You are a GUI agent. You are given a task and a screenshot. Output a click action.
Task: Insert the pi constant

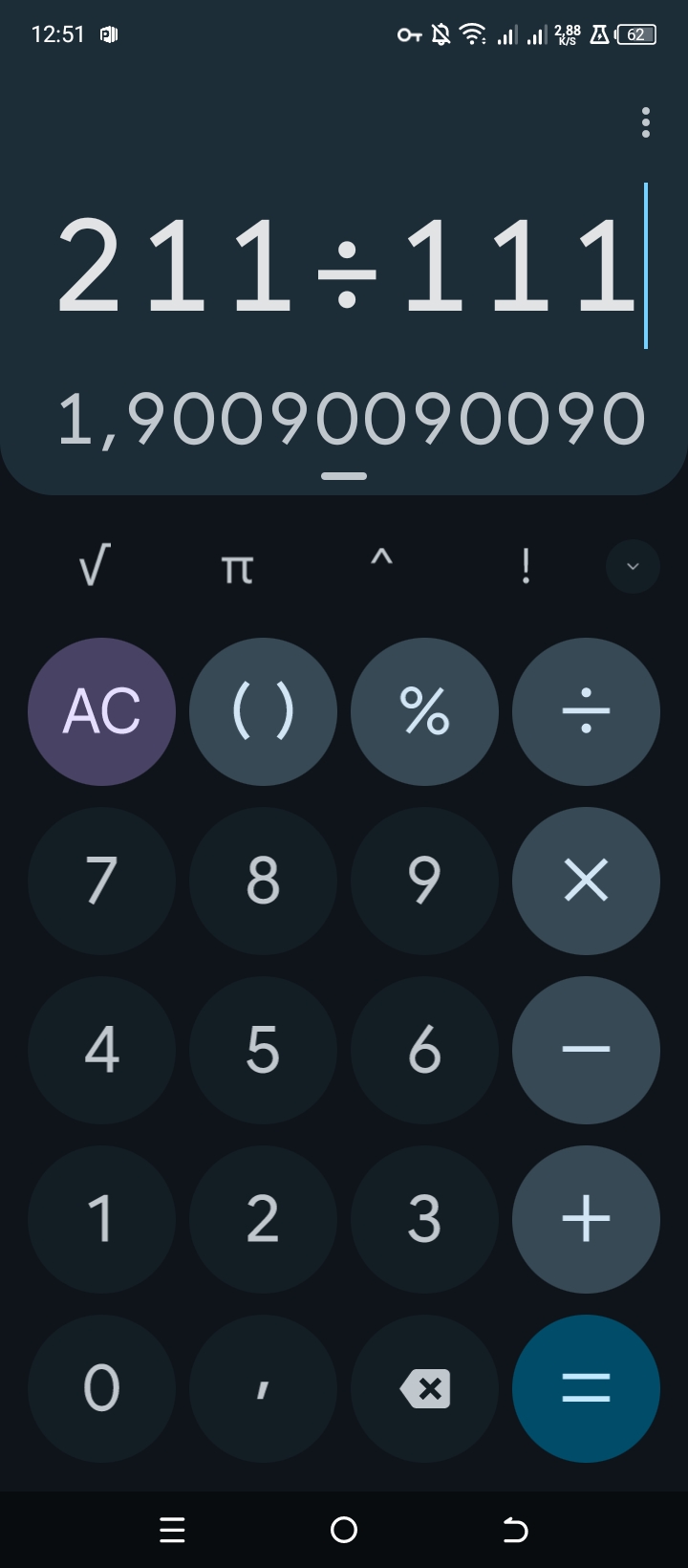coord(237,567)
